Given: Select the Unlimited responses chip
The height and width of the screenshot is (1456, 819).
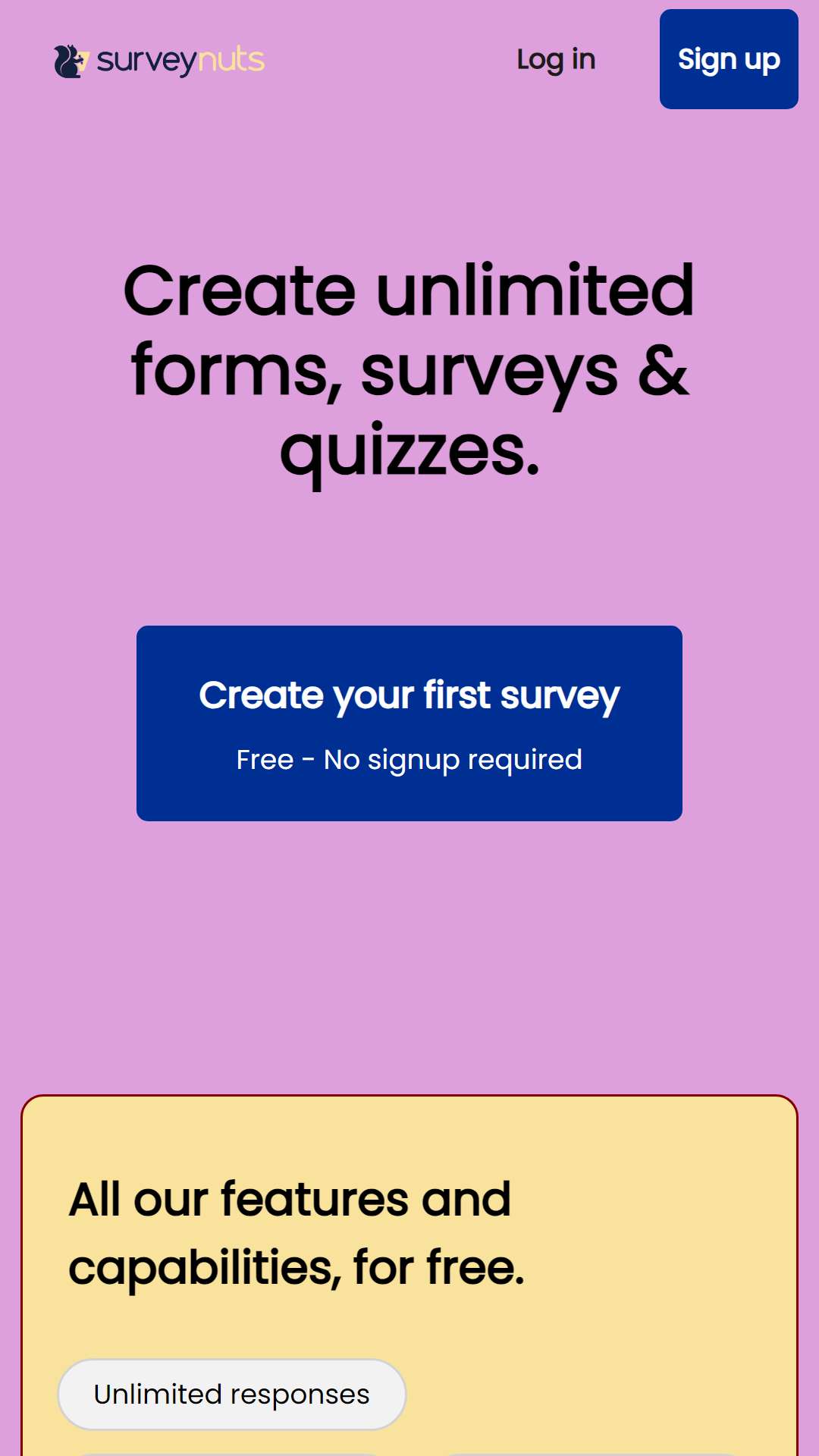Looking at the screenshot, I should pos(232,1395).
